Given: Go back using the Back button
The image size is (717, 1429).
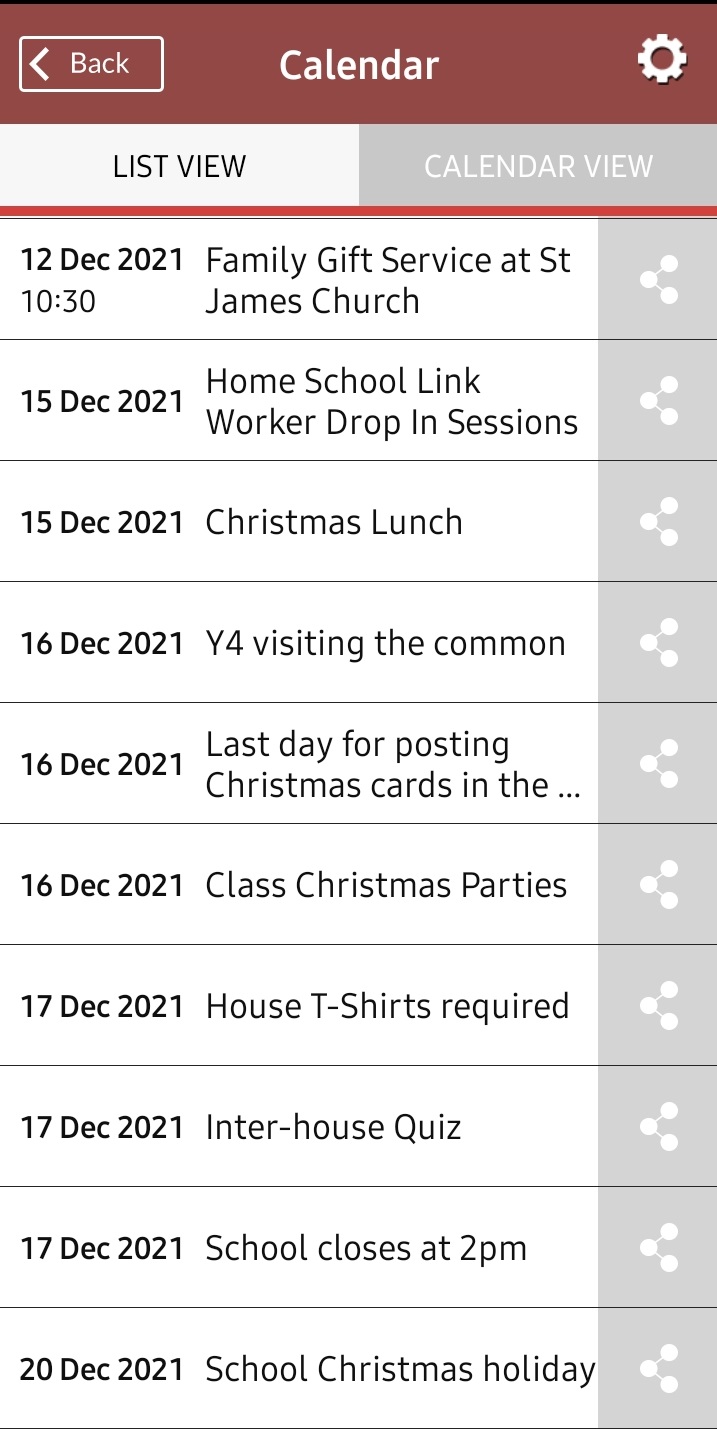Looking at the screenshot, I should [91, 64].
